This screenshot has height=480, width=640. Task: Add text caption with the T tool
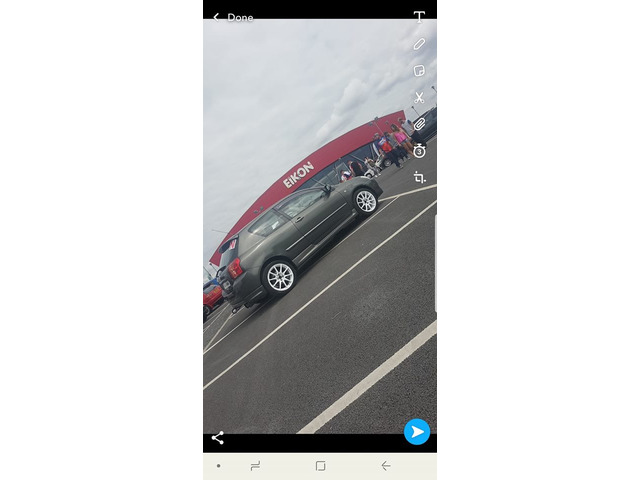419,17
